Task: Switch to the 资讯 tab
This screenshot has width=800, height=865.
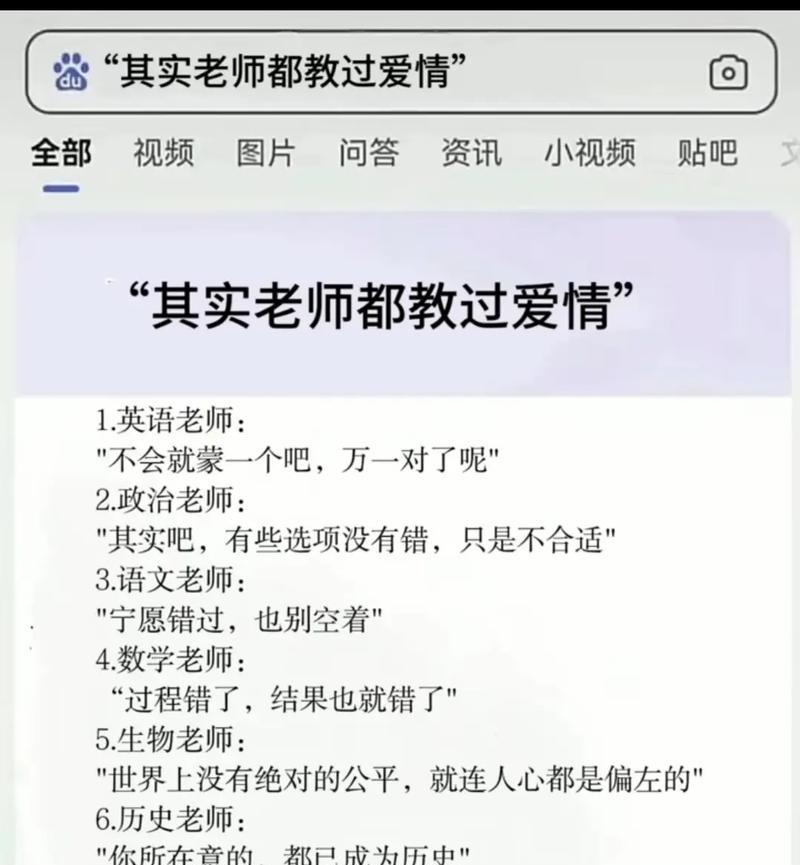Action: tap(471, 154)
